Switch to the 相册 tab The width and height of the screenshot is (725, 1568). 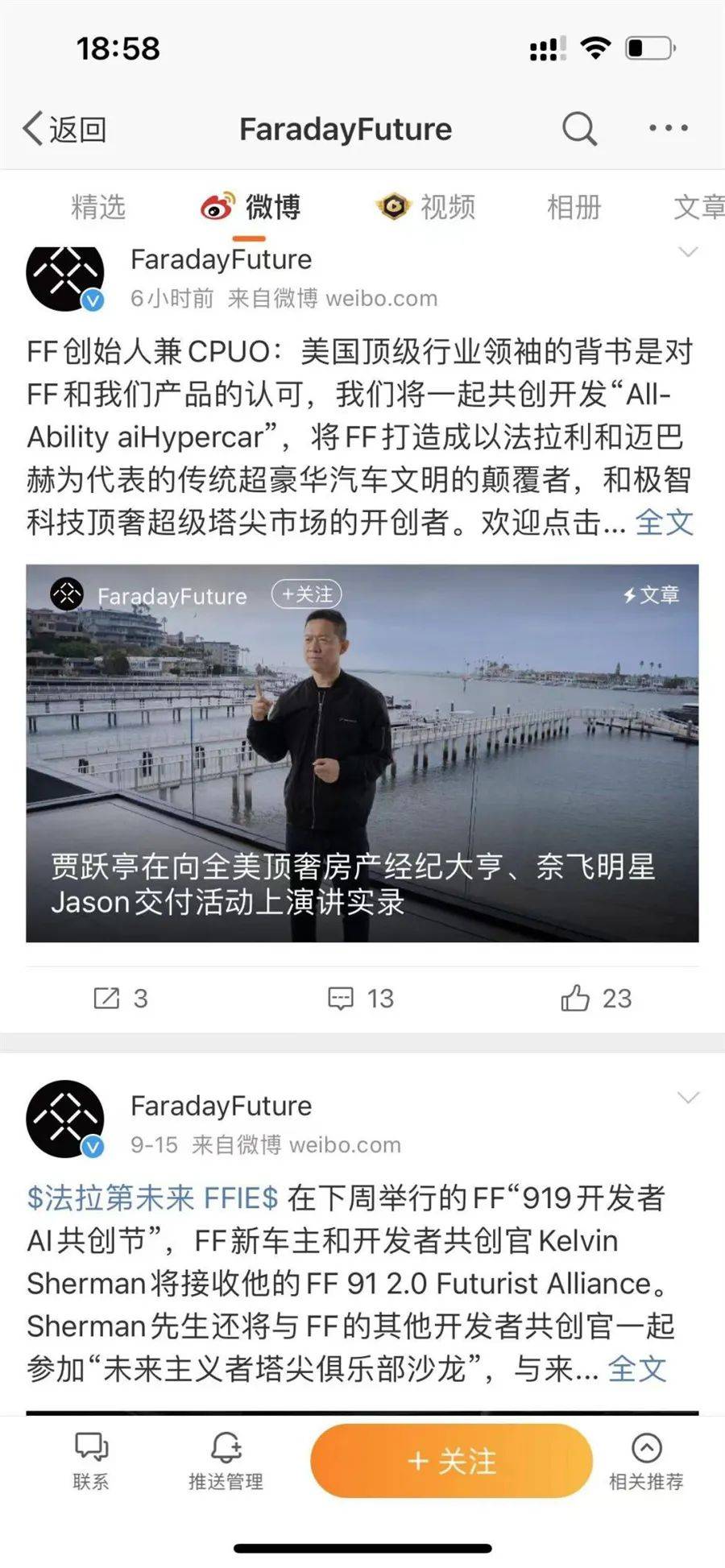pyautogui.click(x=574, y=207)
